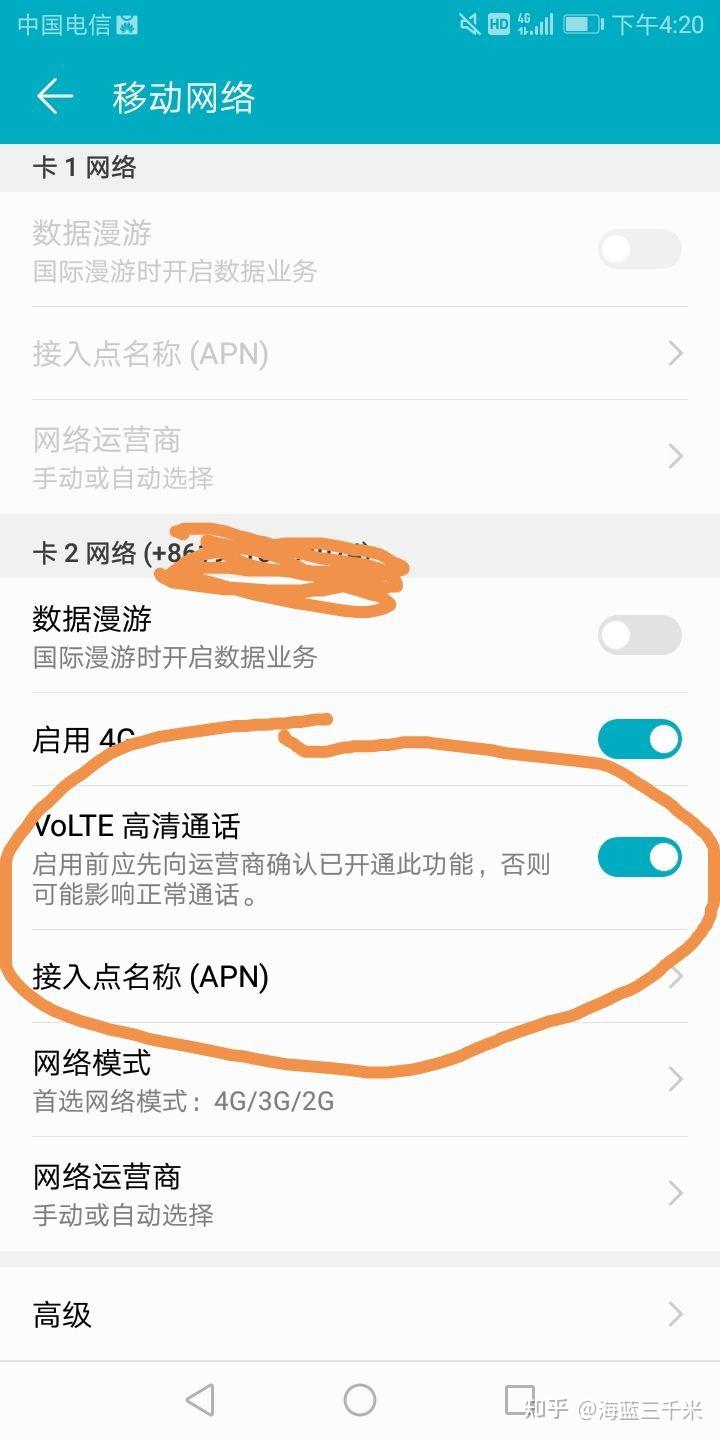Tap the battery indicator in status bar
The width and height of the screenshot is (720, 1440).
tap(581, 23)
